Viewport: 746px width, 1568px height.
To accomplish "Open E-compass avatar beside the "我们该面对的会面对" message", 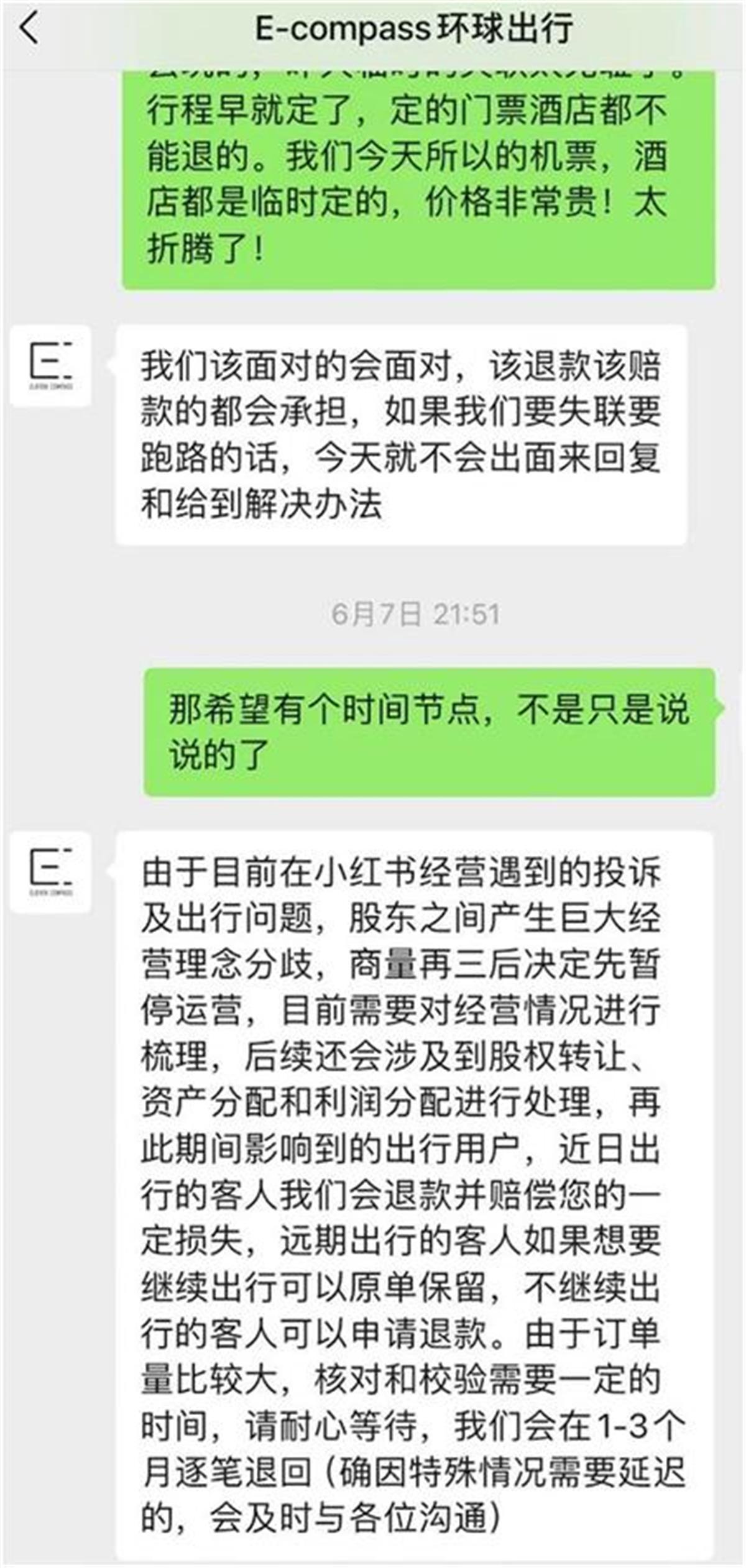I will tap(51, 366).
